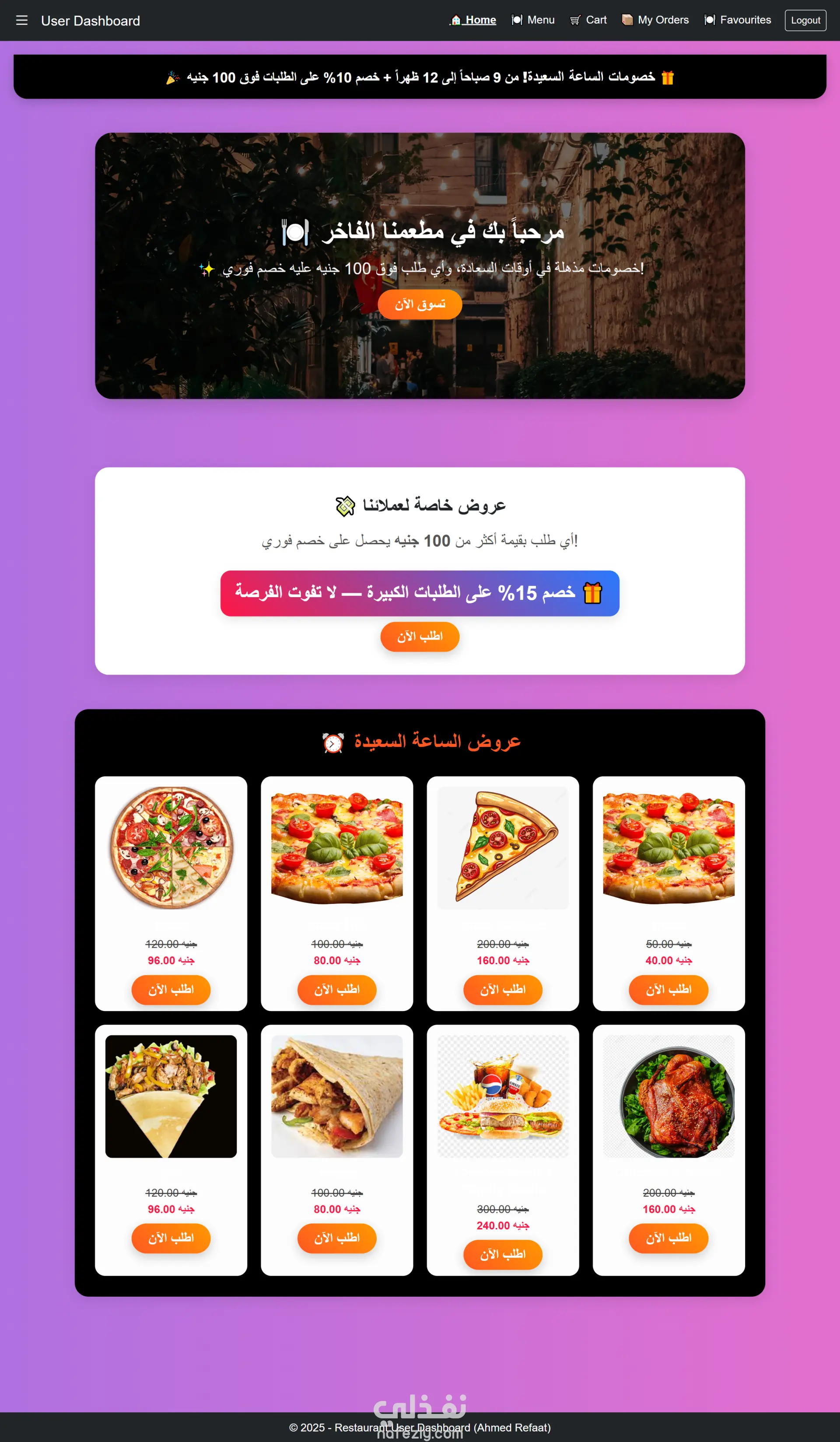The image size is (840, 1442).
Task: Open the Menu page
Action: (533, 20)
